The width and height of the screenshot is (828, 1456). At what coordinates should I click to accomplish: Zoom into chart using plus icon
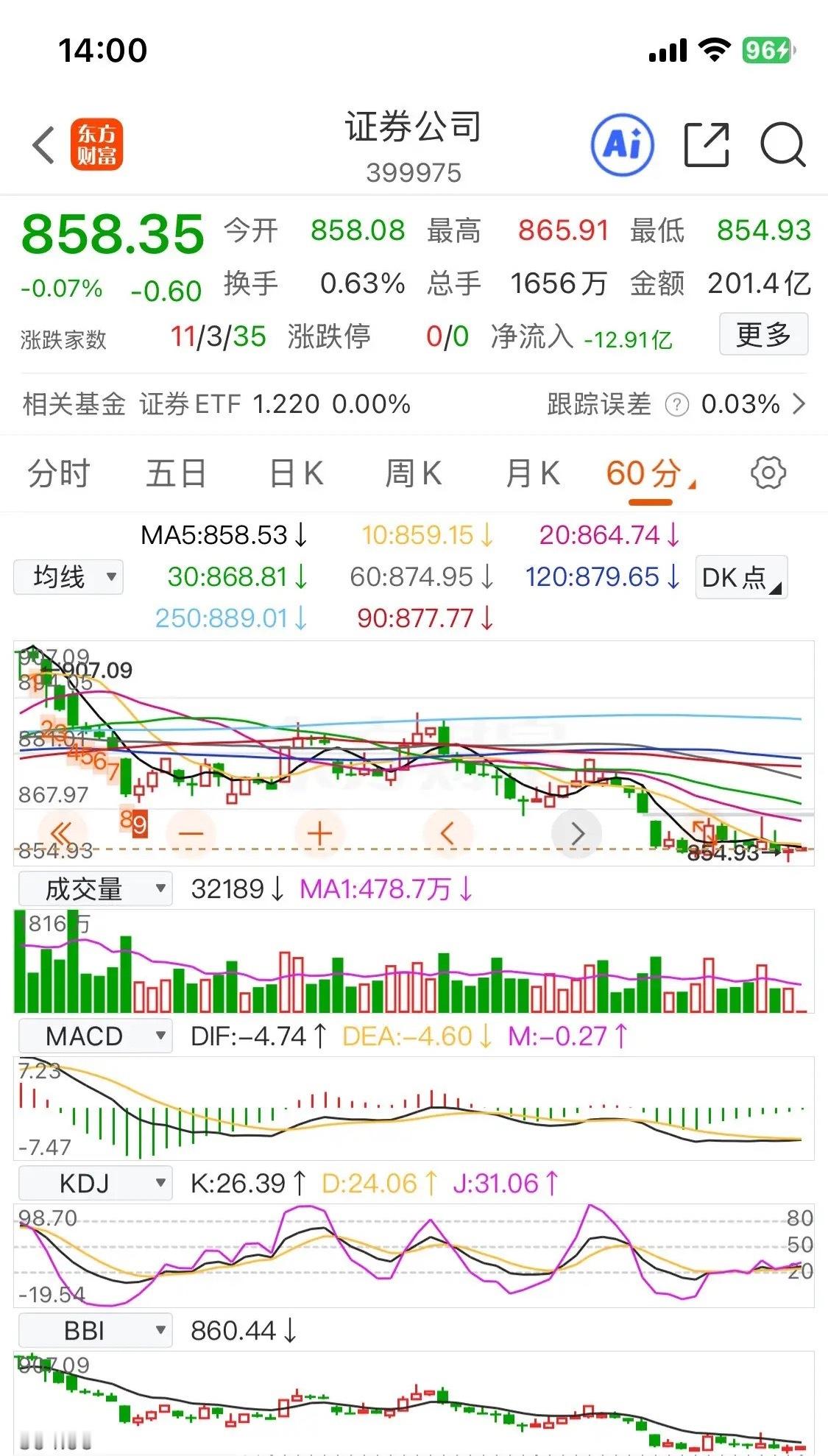[318, 833]
